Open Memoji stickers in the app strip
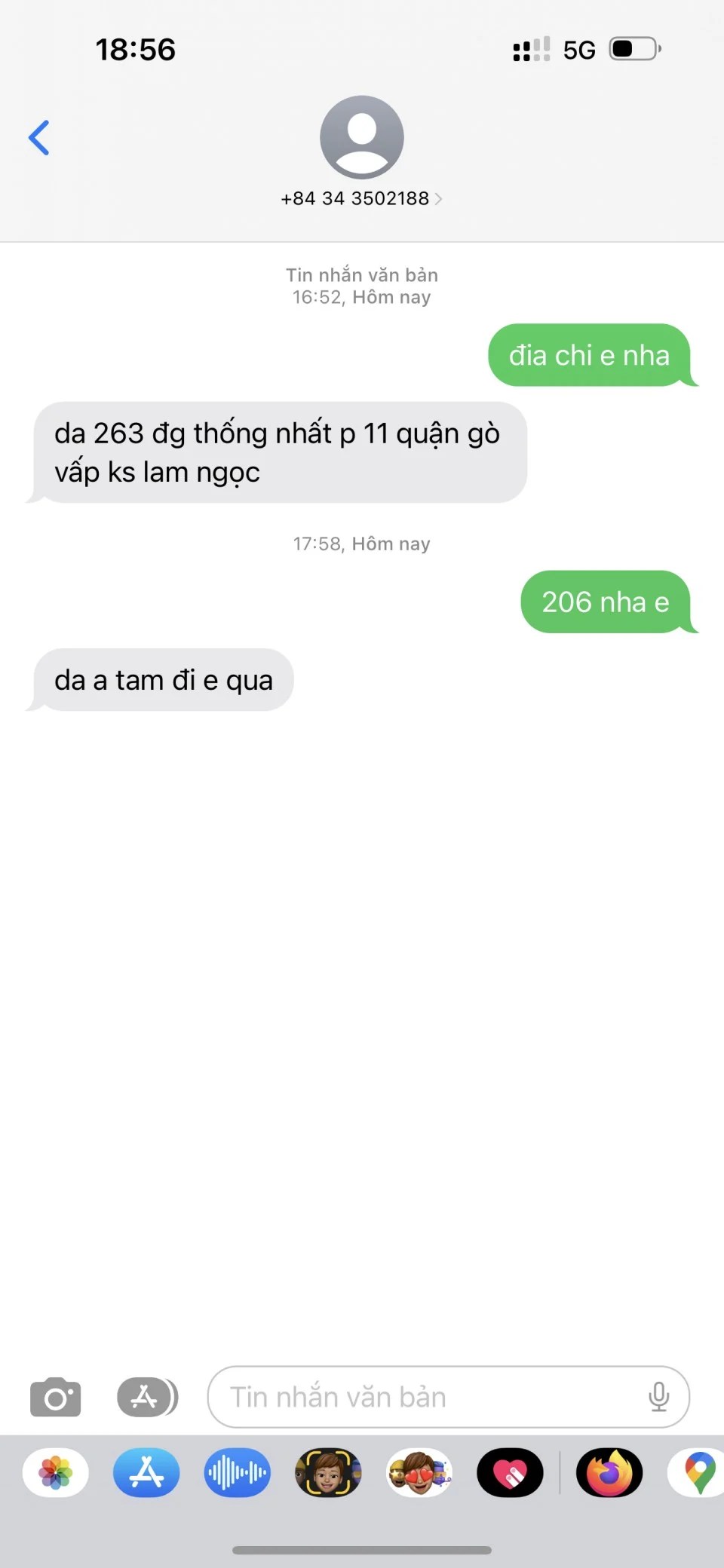 tap(419, 1472)
